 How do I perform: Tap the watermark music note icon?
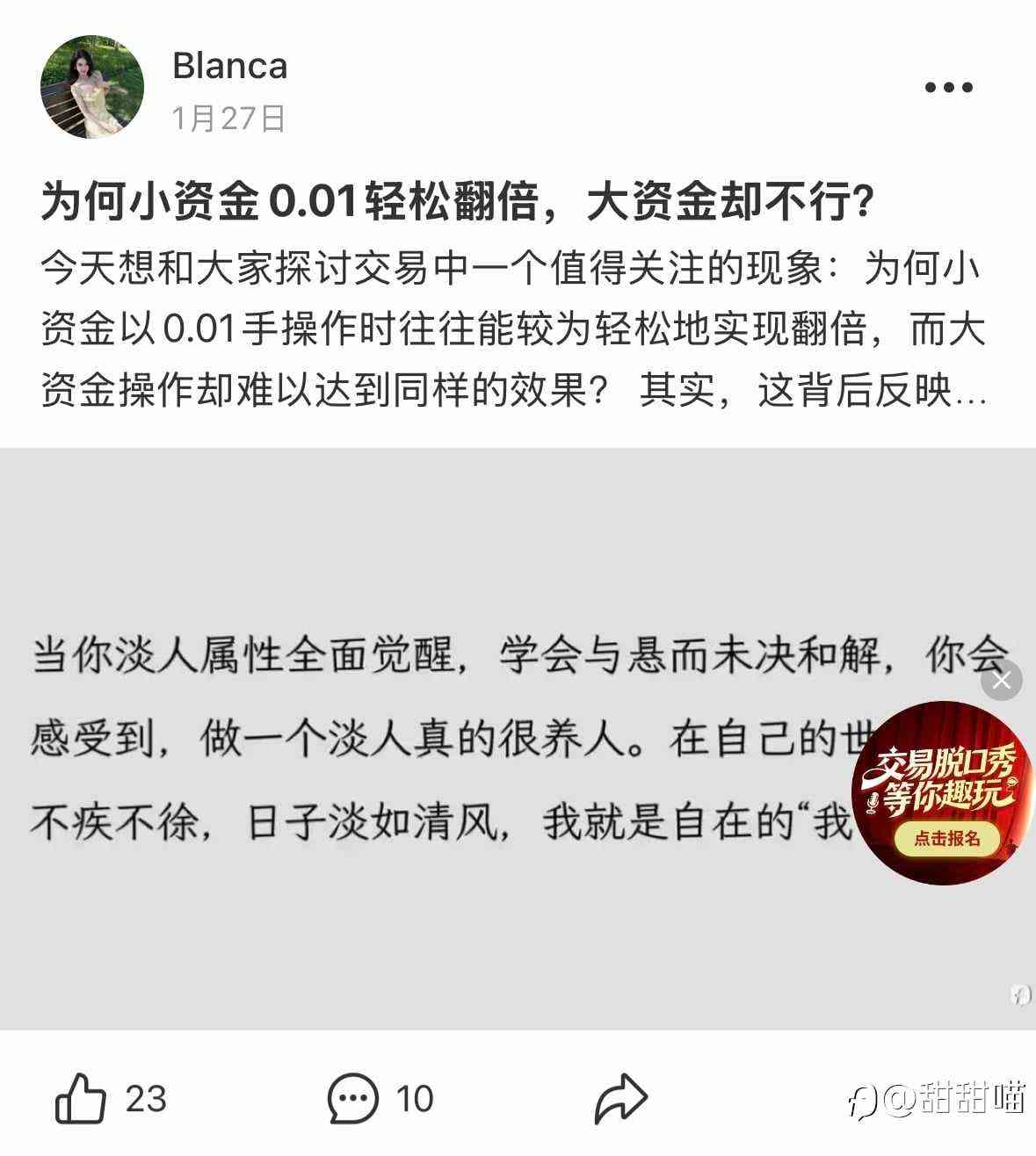[865, 1098]
